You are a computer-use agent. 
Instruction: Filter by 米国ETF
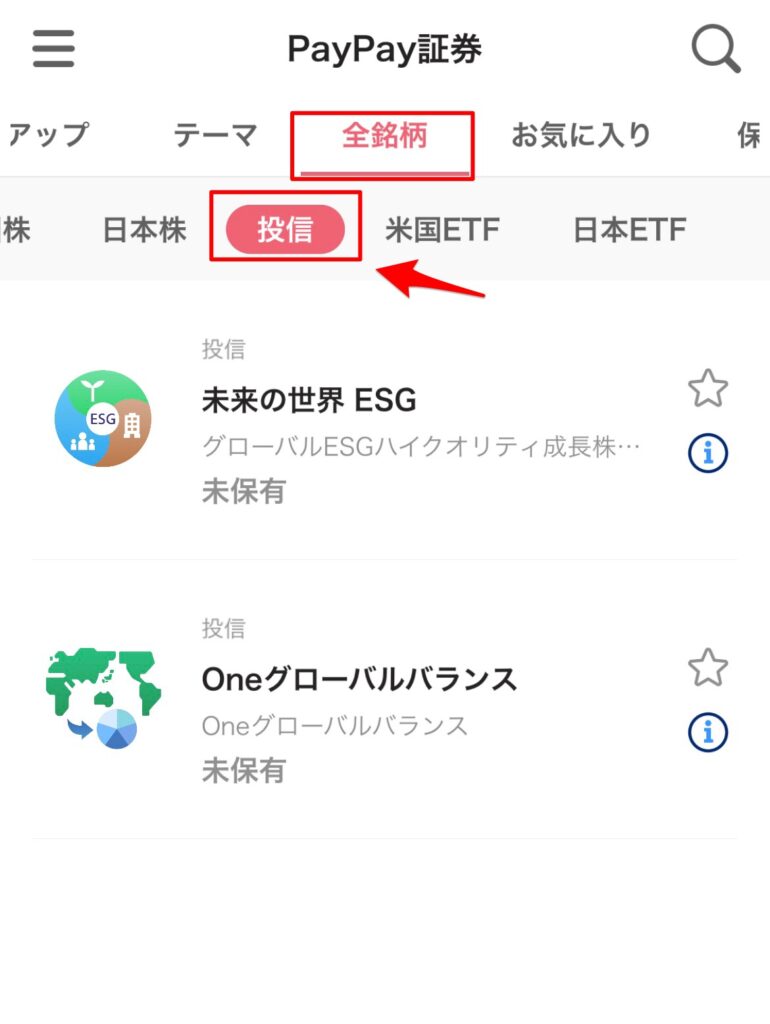442,230
